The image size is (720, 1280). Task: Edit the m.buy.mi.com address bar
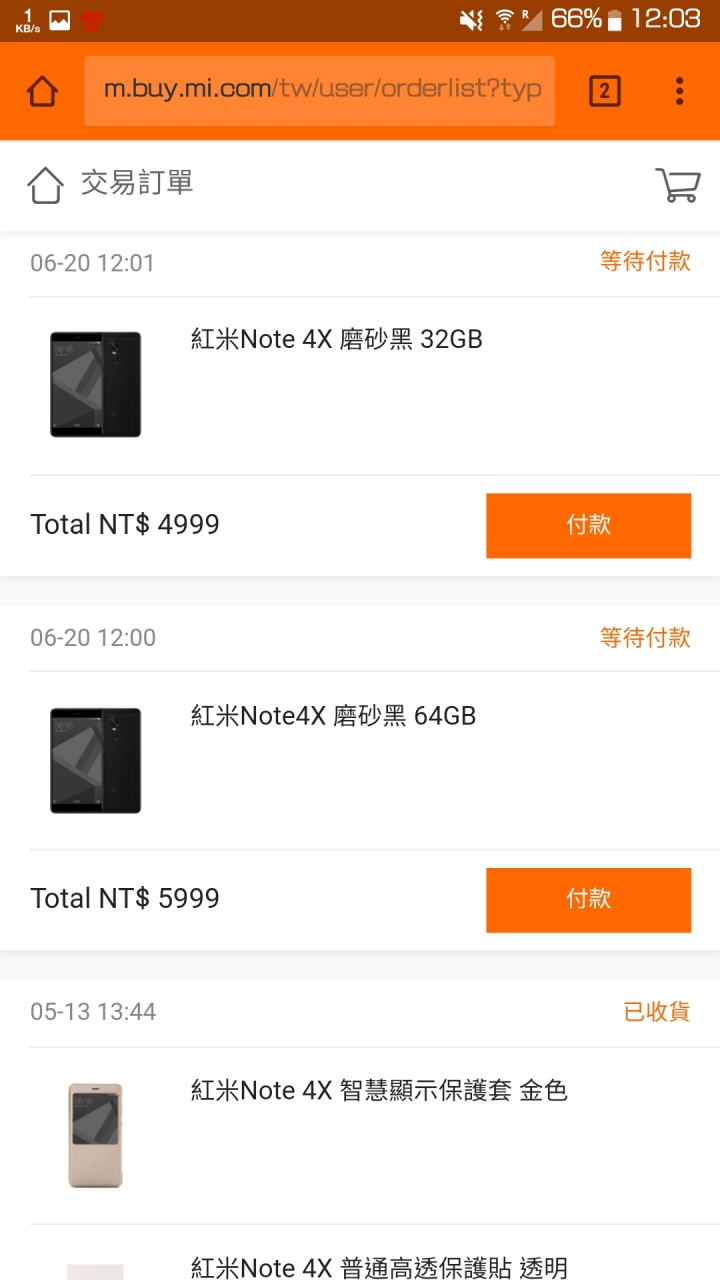(319, 91)
